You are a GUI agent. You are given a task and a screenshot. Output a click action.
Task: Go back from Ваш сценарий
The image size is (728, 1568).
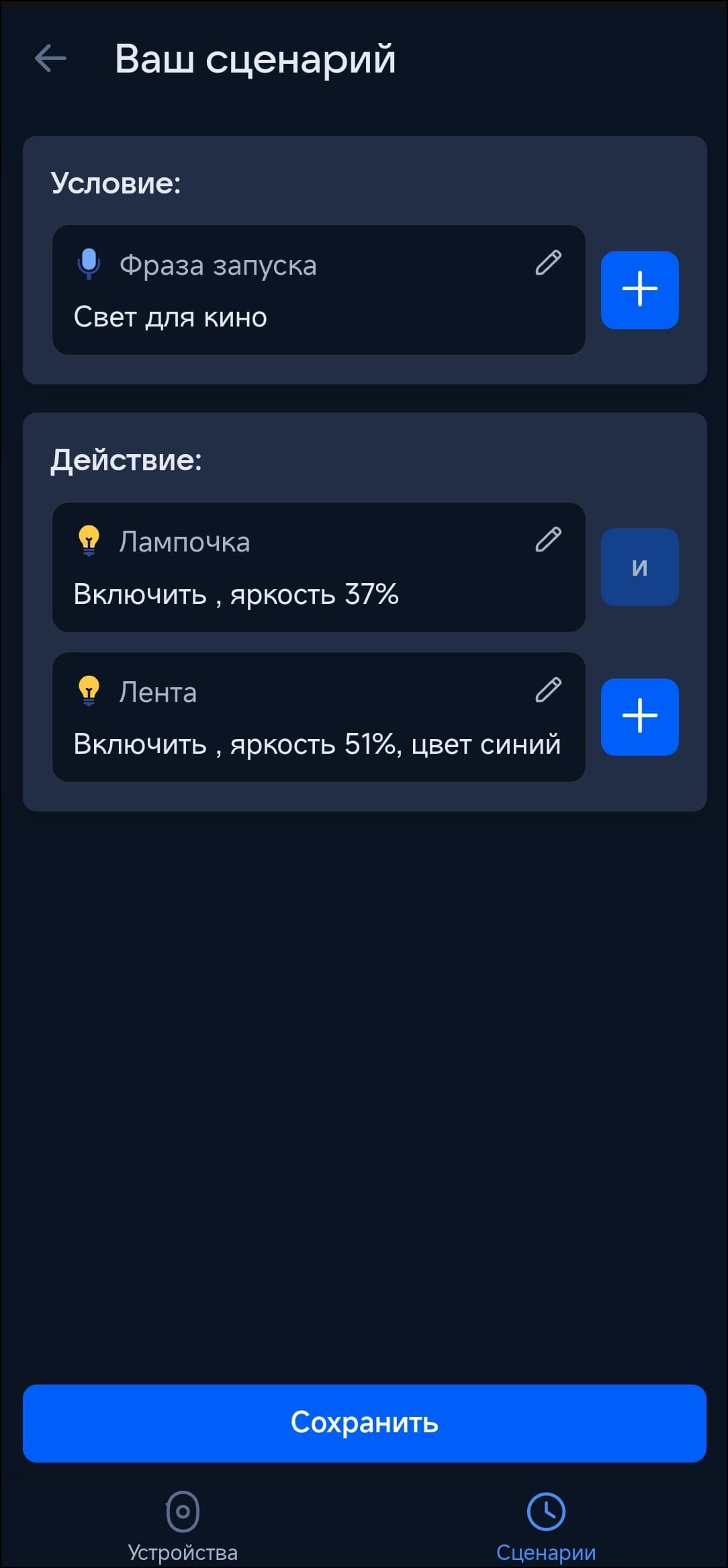(x=50, y=58)
